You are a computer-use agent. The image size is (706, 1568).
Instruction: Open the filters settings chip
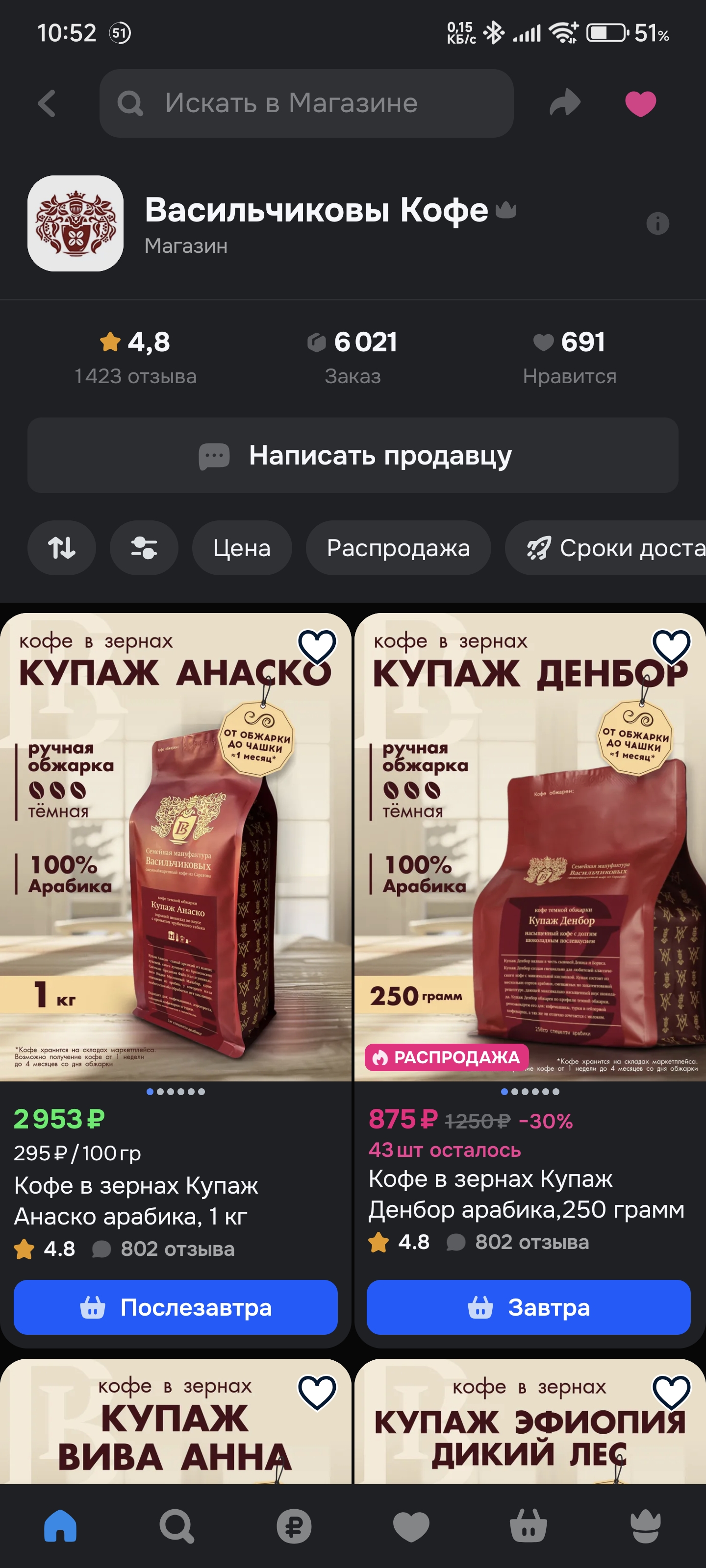pos(144,548)
